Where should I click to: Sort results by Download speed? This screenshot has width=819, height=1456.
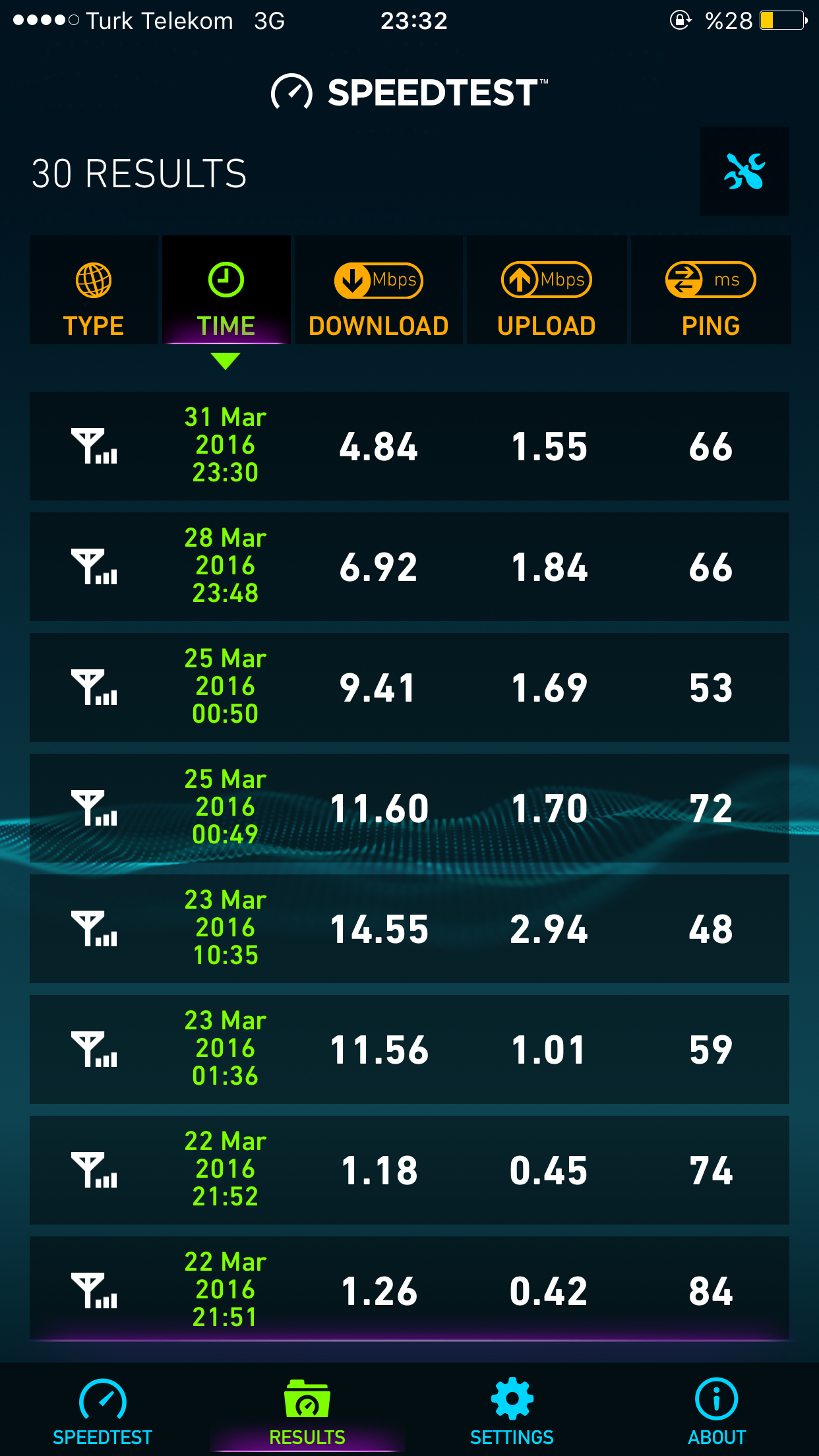379,290
